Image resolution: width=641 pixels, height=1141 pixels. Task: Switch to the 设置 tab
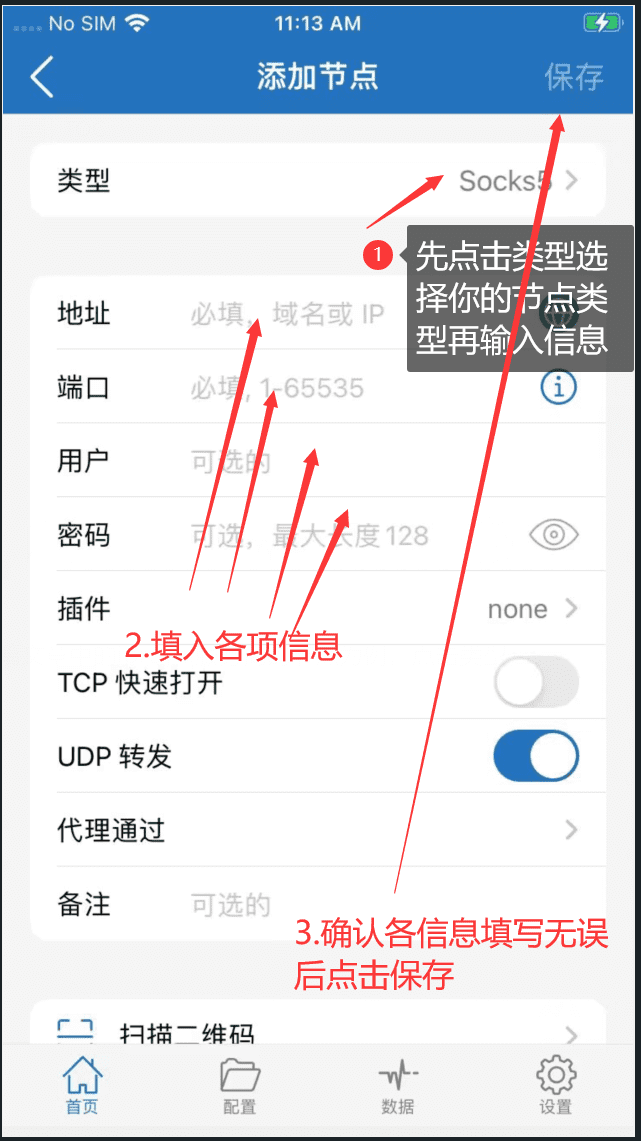point(556,1084)
